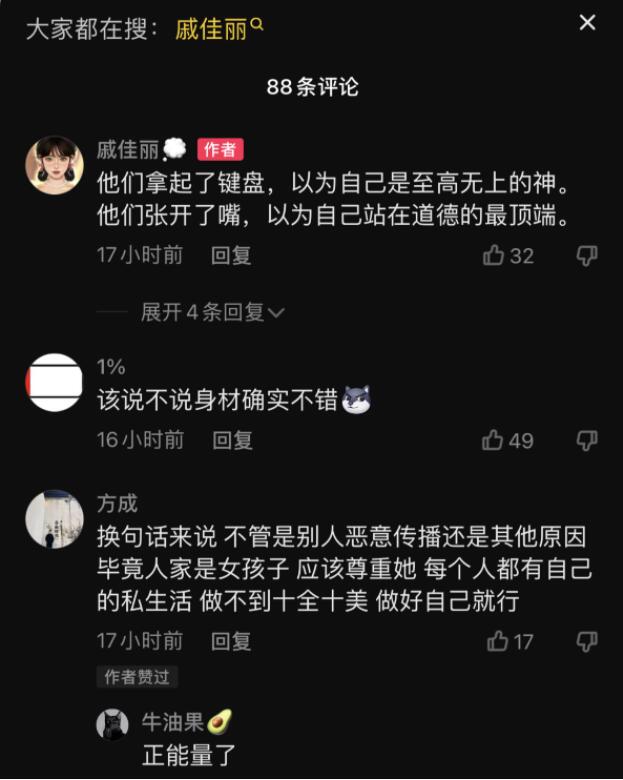Reply to 戚佳丽's comment
This screenshot has height=780, width=623.
coord(231,255)
